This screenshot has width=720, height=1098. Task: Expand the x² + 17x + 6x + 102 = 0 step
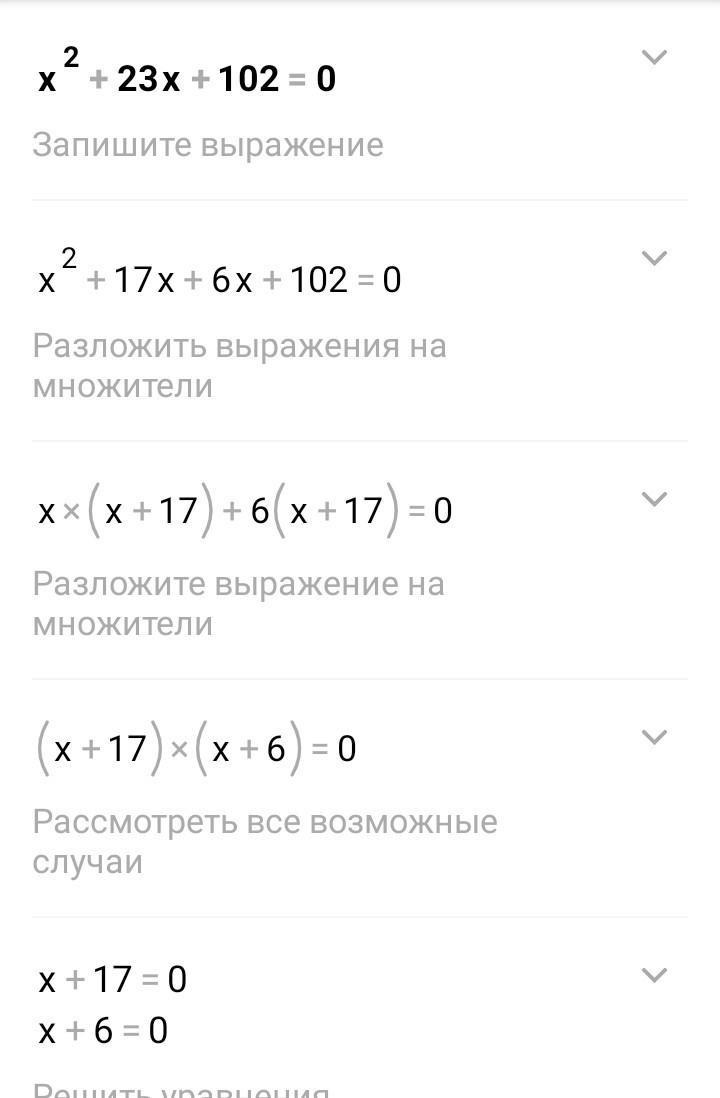click(x=654, y=259)
